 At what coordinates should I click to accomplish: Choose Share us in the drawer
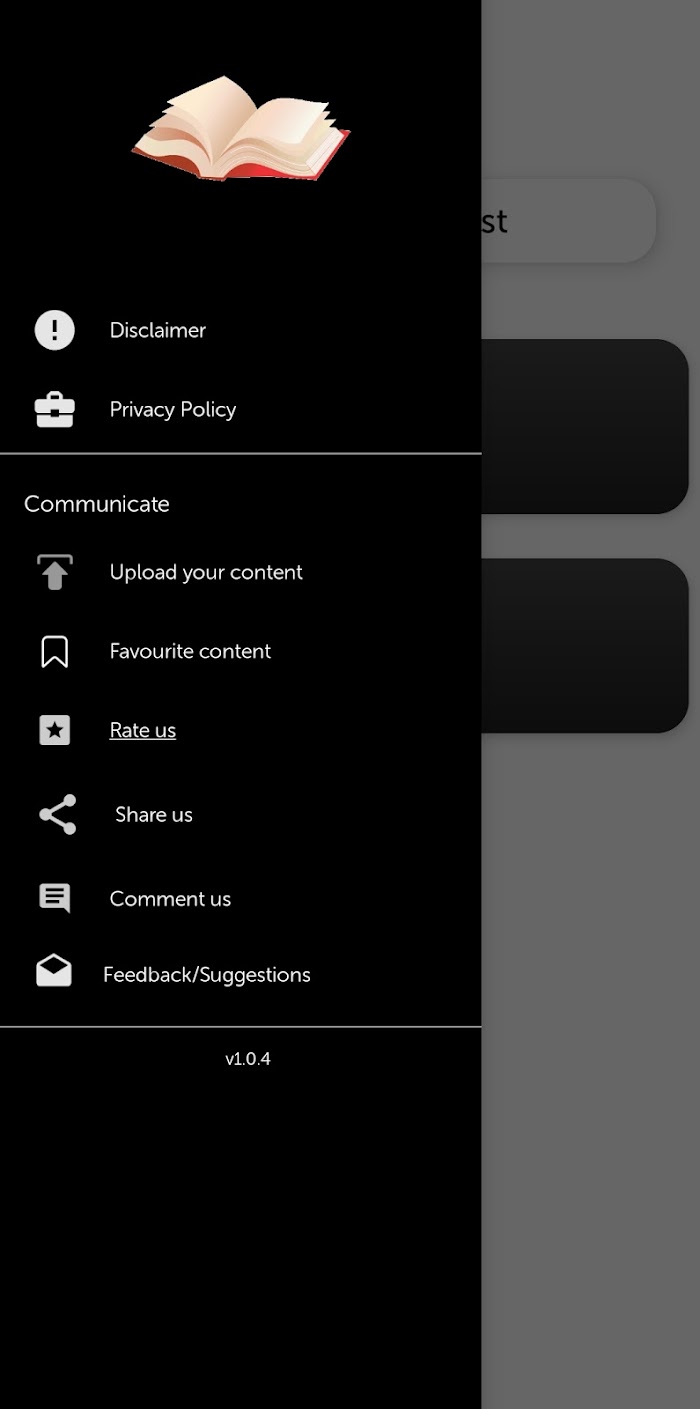[x=240, y=814]
